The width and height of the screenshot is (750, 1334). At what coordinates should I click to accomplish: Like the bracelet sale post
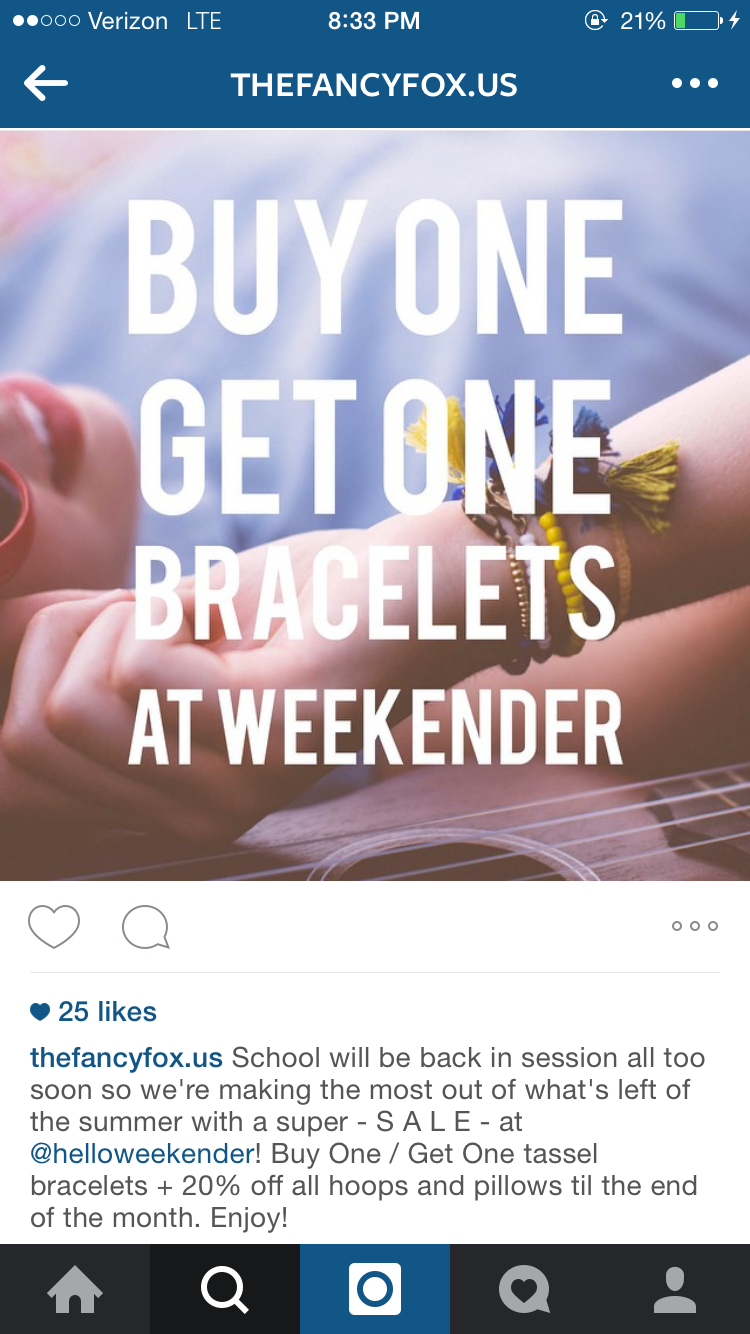pos(54,926)
